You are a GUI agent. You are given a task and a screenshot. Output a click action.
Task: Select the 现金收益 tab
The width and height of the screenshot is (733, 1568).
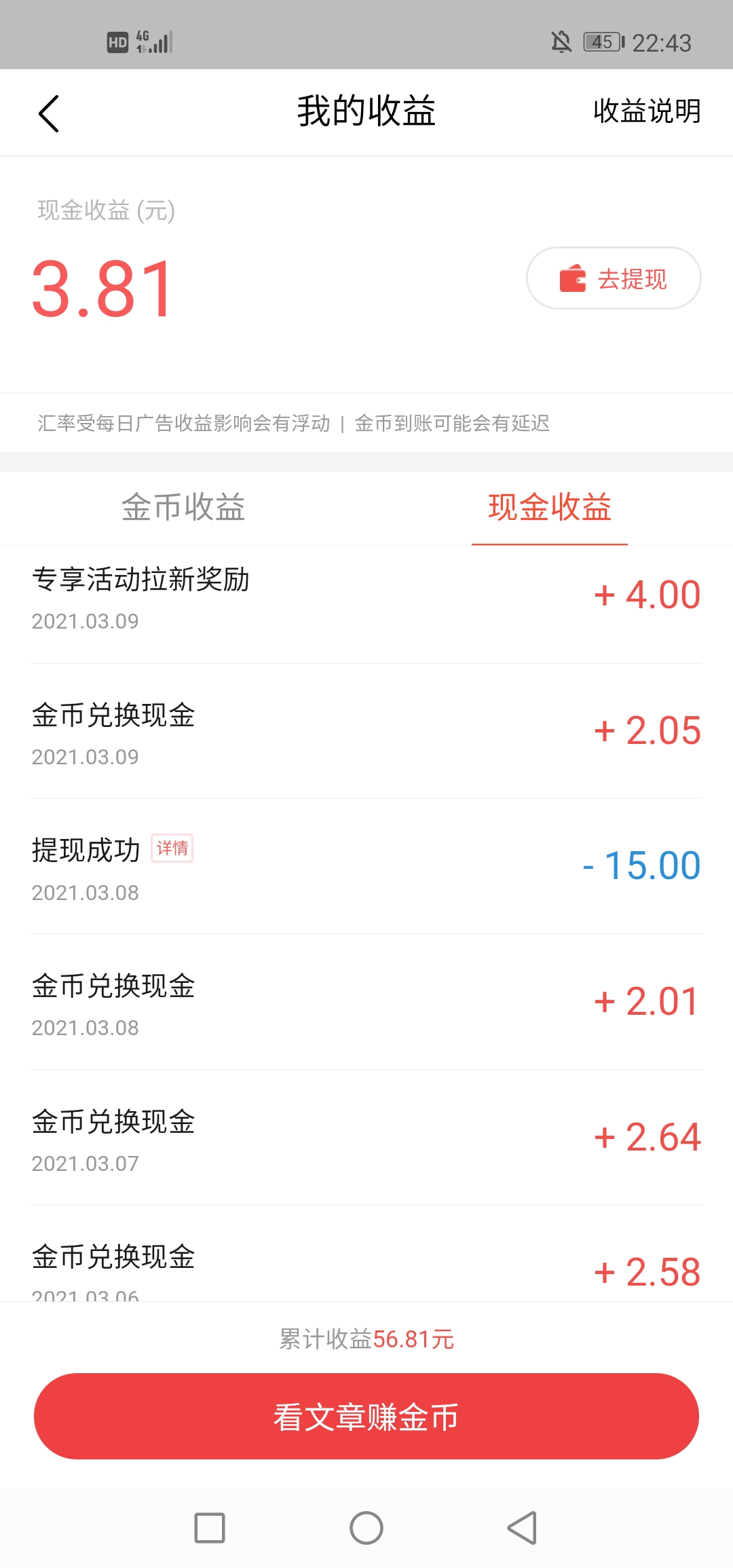tap(550, 508)
